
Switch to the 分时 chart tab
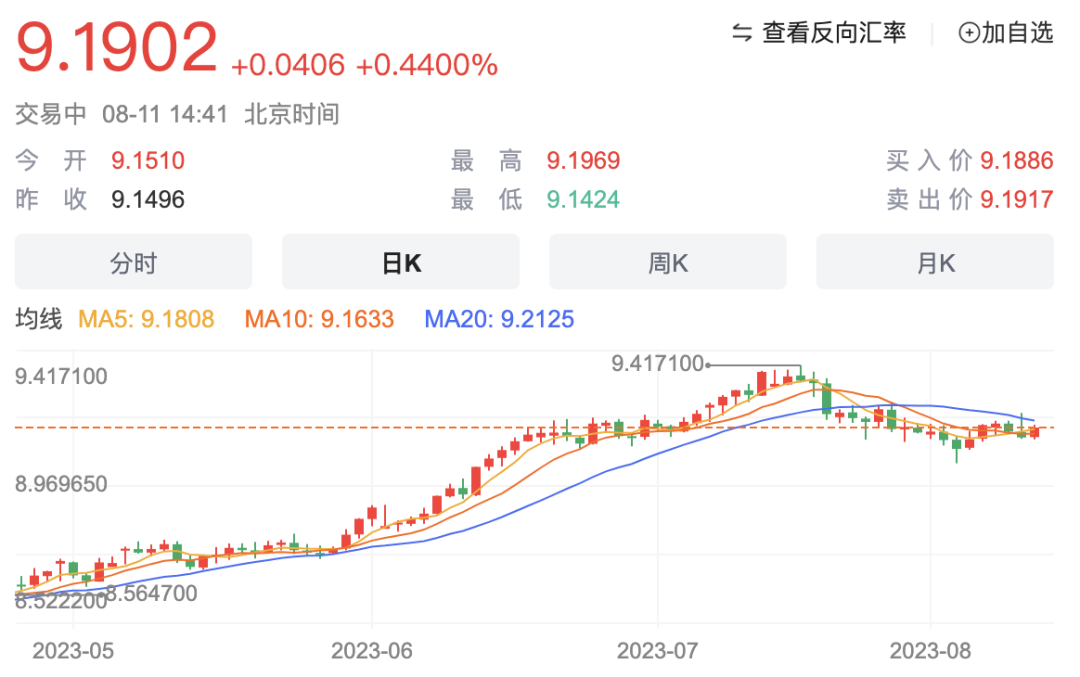(x=133, y=262)
